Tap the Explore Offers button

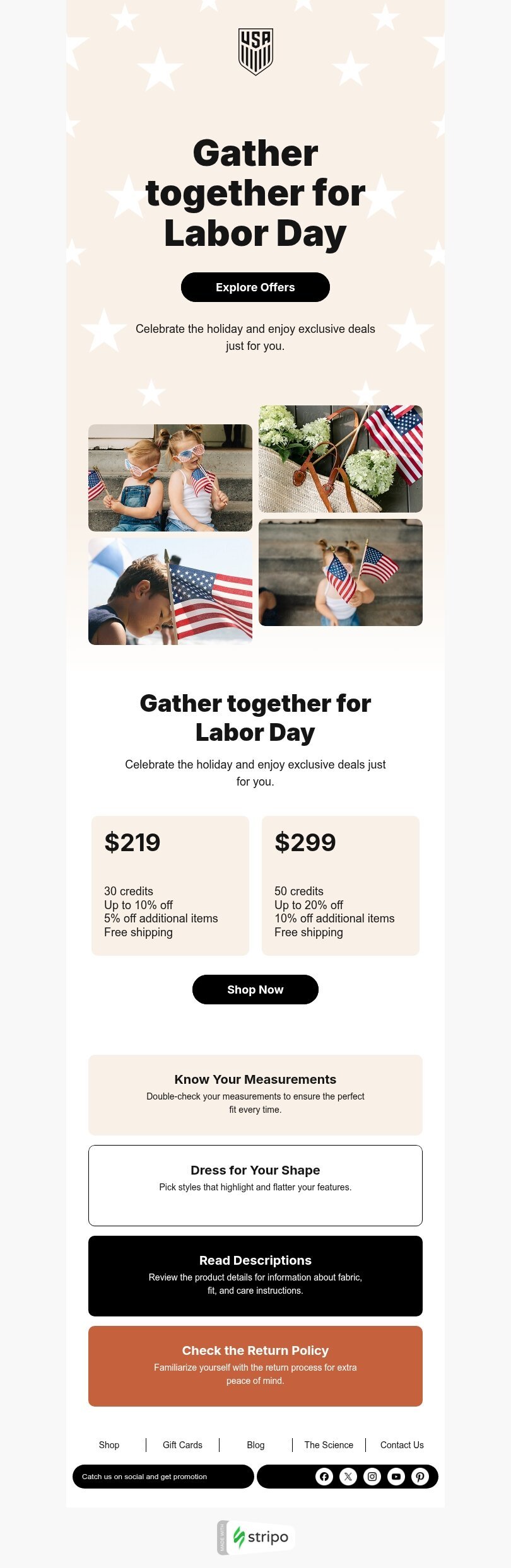click(x=255, y=287)
